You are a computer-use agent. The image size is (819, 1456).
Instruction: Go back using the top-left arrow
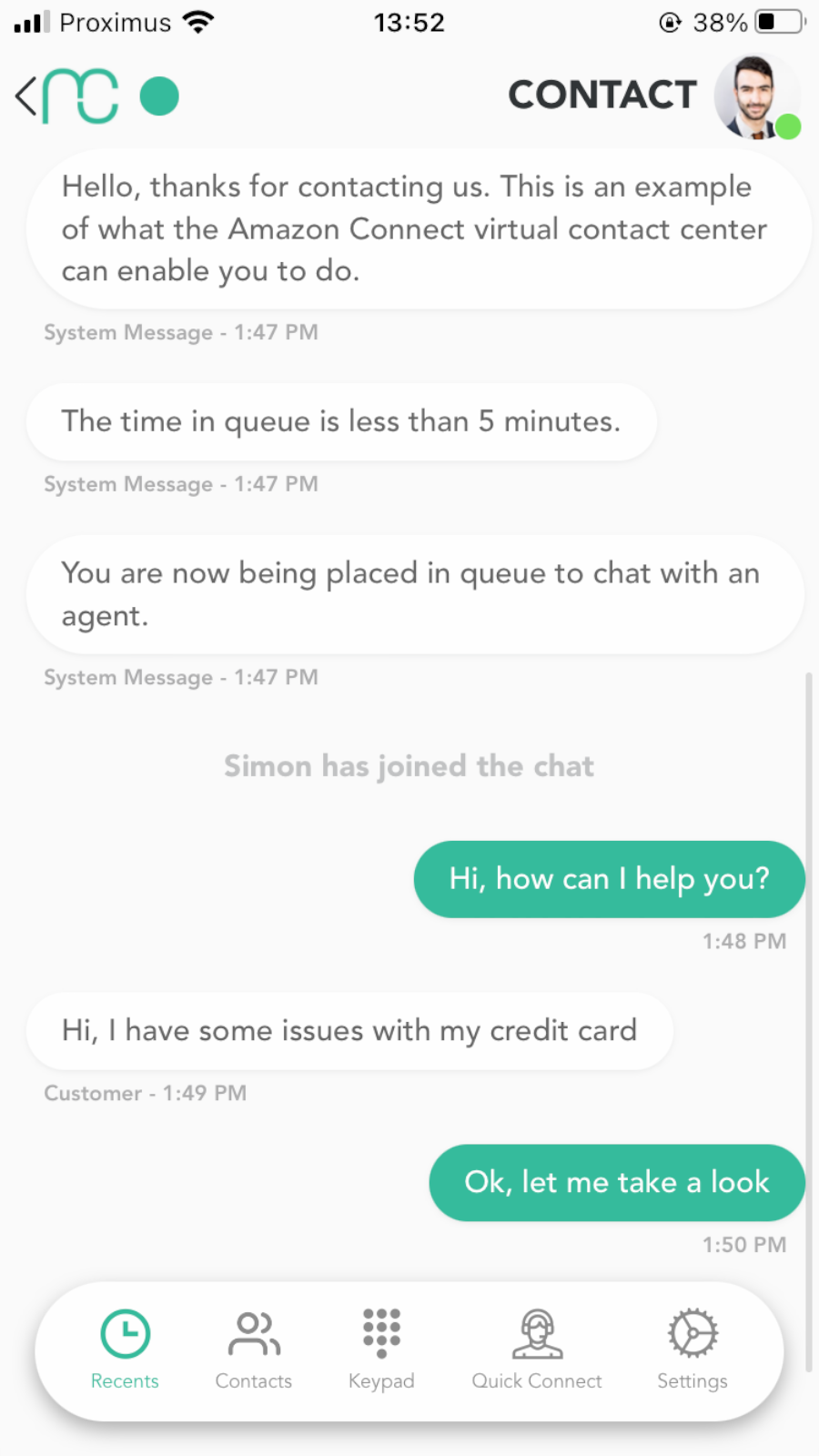(25, 96)
